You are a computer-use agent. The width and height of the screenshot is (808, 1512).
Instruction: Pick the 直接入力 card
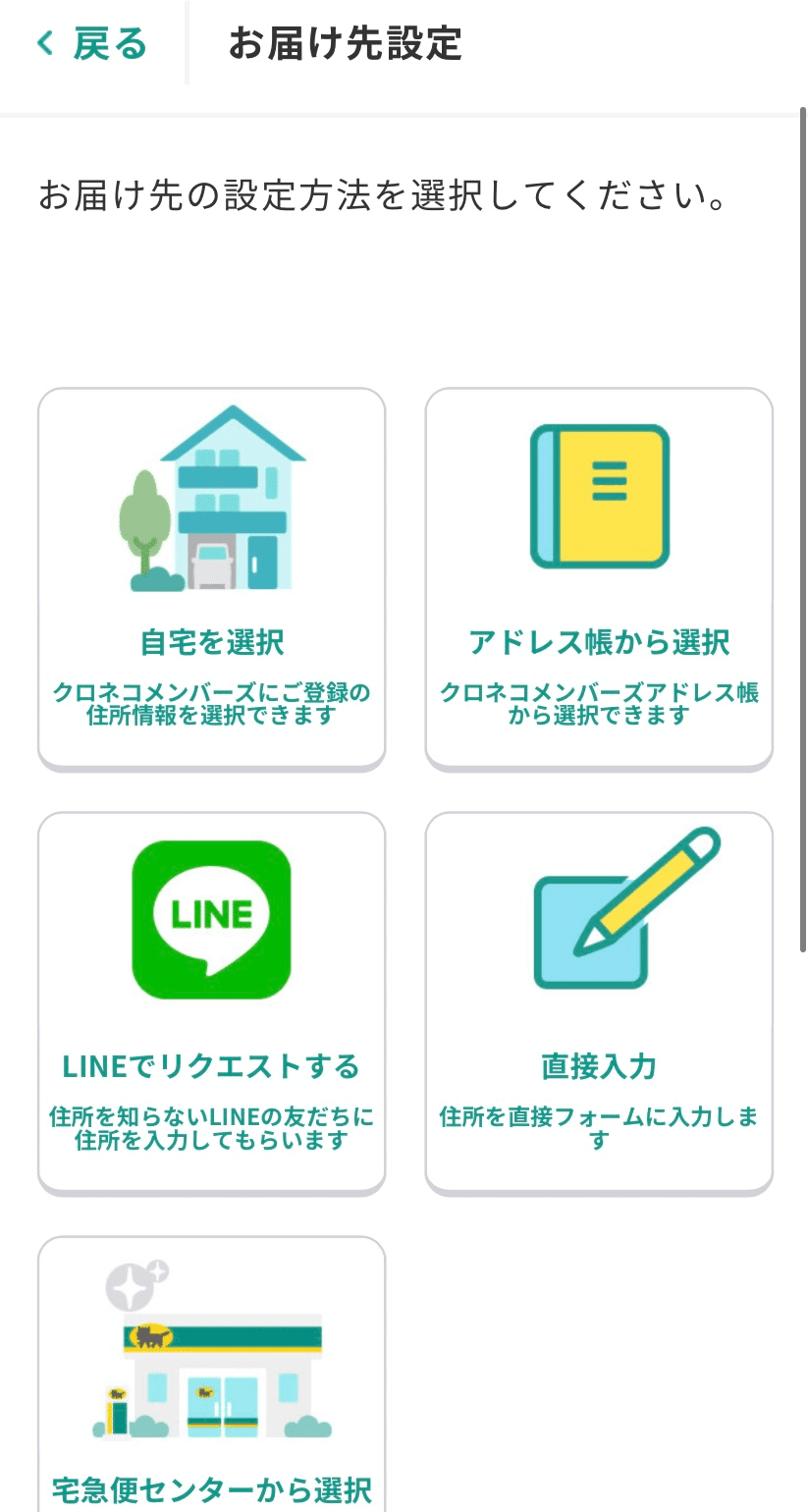tap(599, 1003)
